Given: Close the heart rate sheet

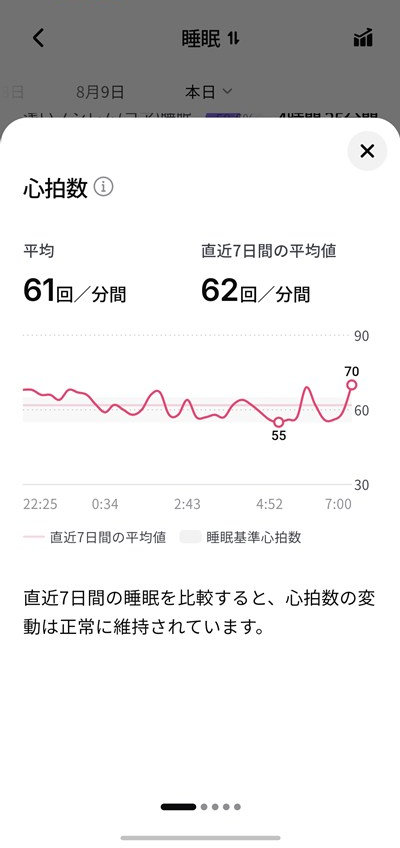Looking at the screenshot, I should click(x=367, y=151).
